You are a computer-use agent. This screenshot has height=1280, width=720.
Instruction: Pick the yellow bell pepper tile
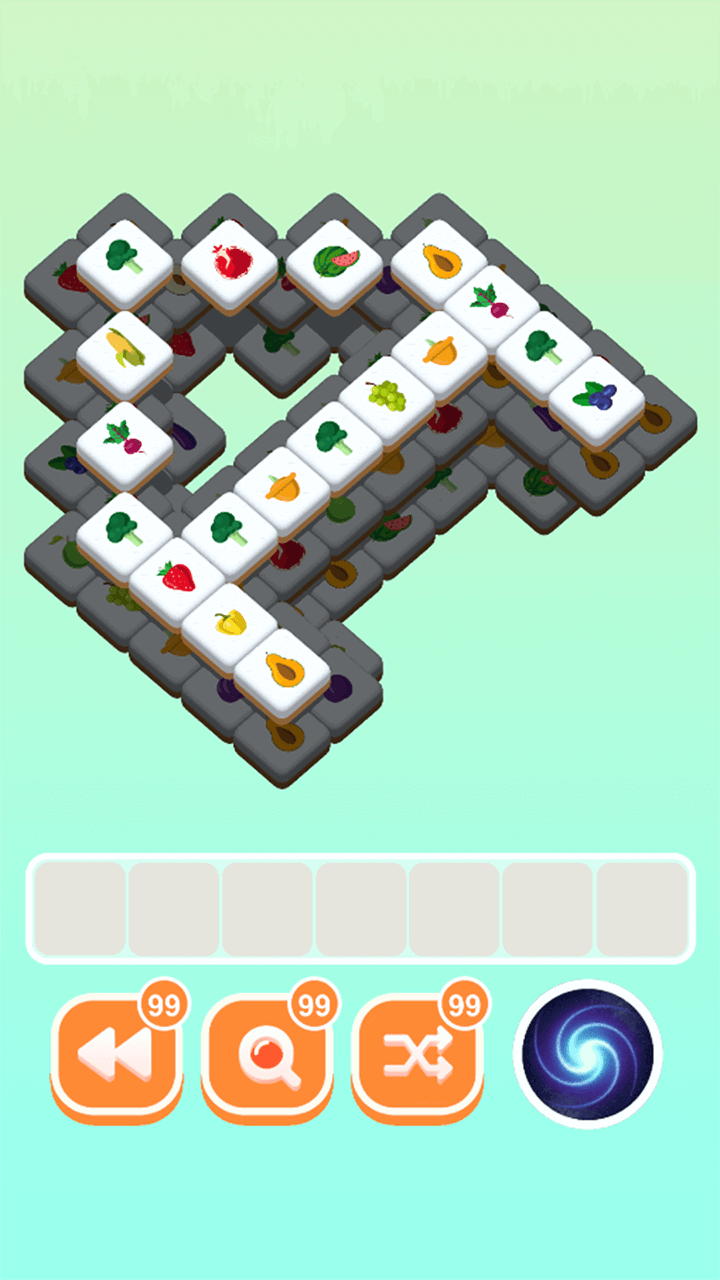click(230, 623)
